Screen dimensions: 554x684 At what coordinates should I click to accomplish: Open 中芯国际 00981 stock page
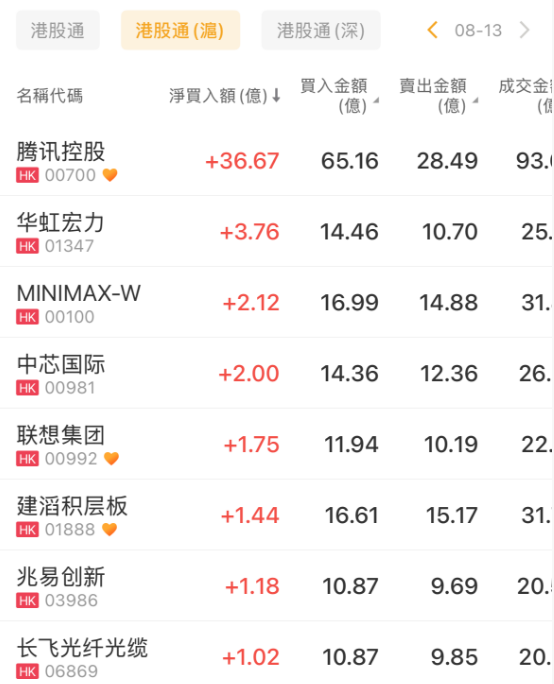pyautogui.click(x=277, y=373)
